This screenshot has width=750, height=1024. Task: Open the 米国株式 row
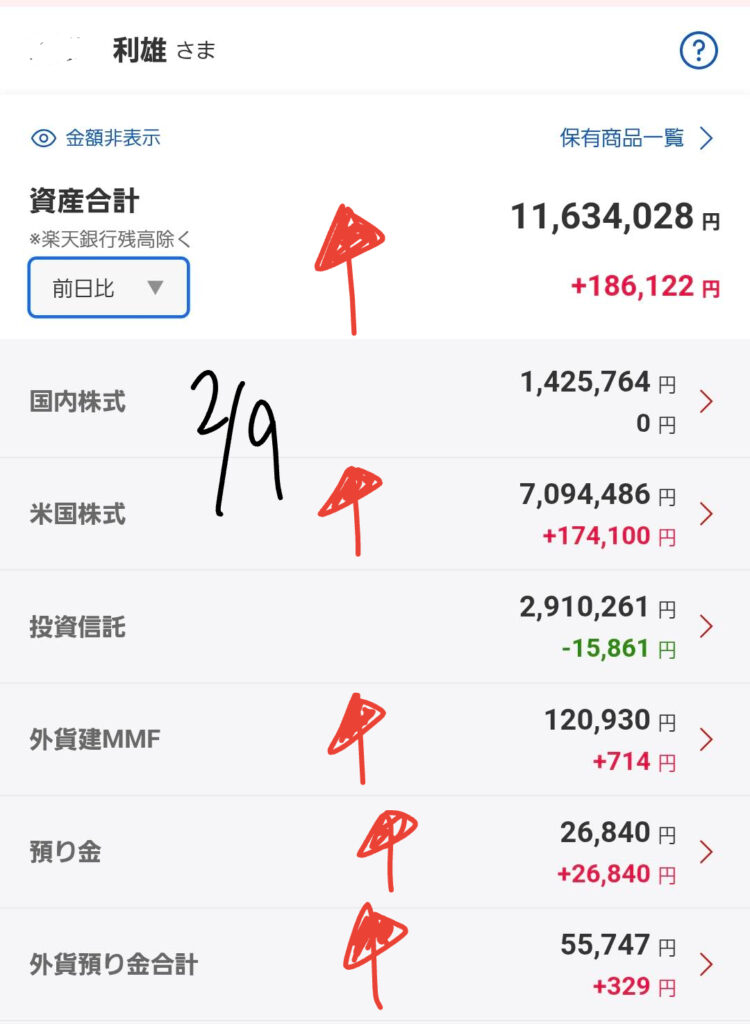coord(375,514)
